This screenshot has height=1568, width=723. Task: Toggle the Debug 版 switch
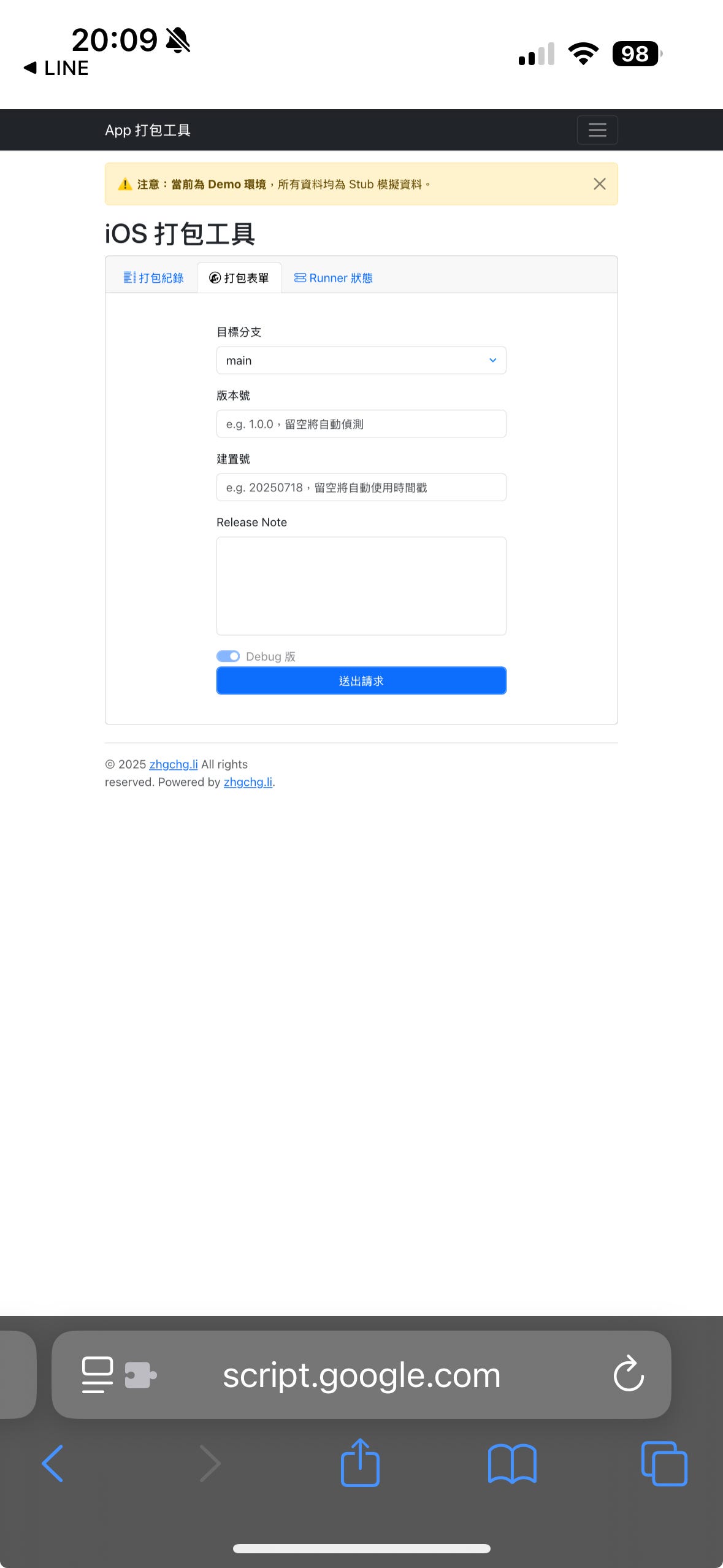[228, 656]
